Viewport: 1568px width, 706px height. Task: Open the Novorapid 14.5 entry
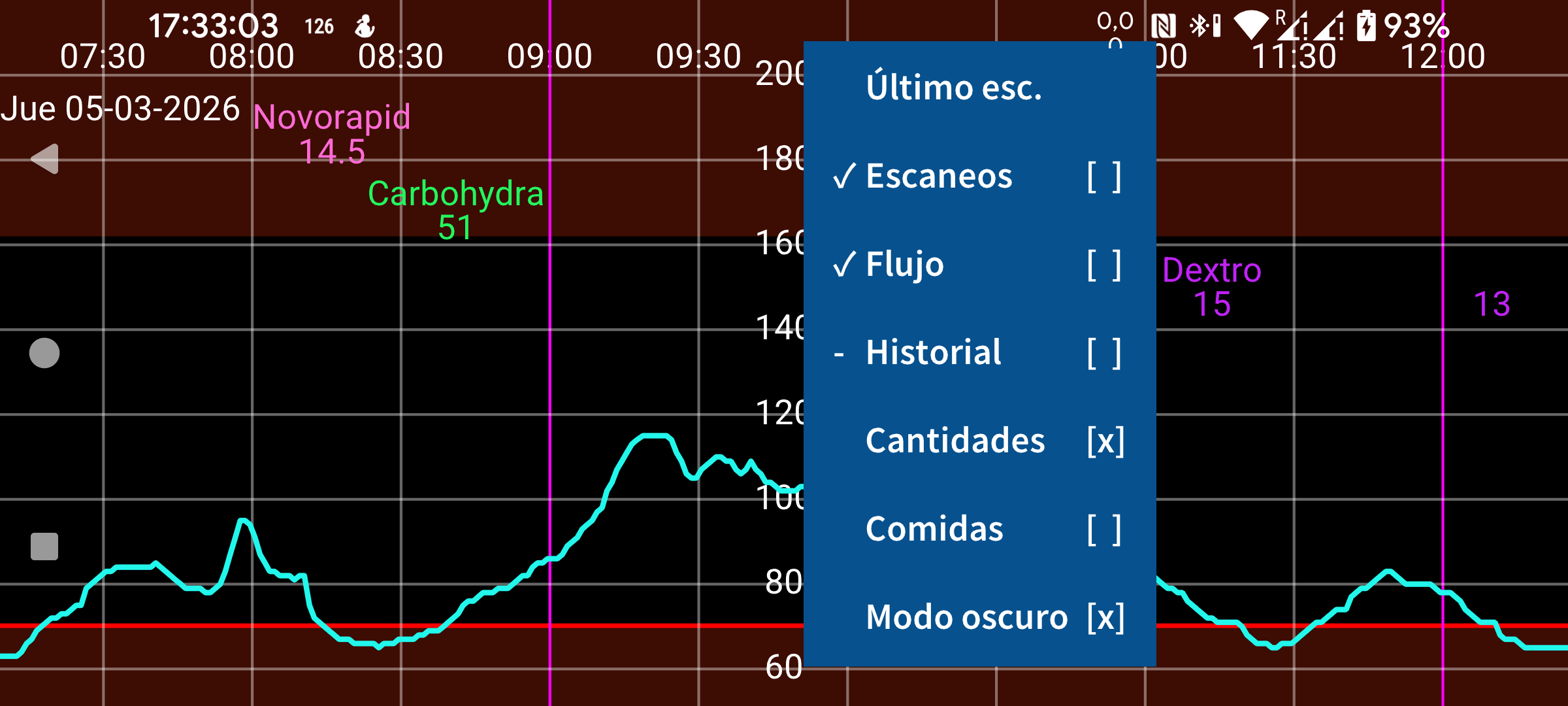click(x=332, y=134)
